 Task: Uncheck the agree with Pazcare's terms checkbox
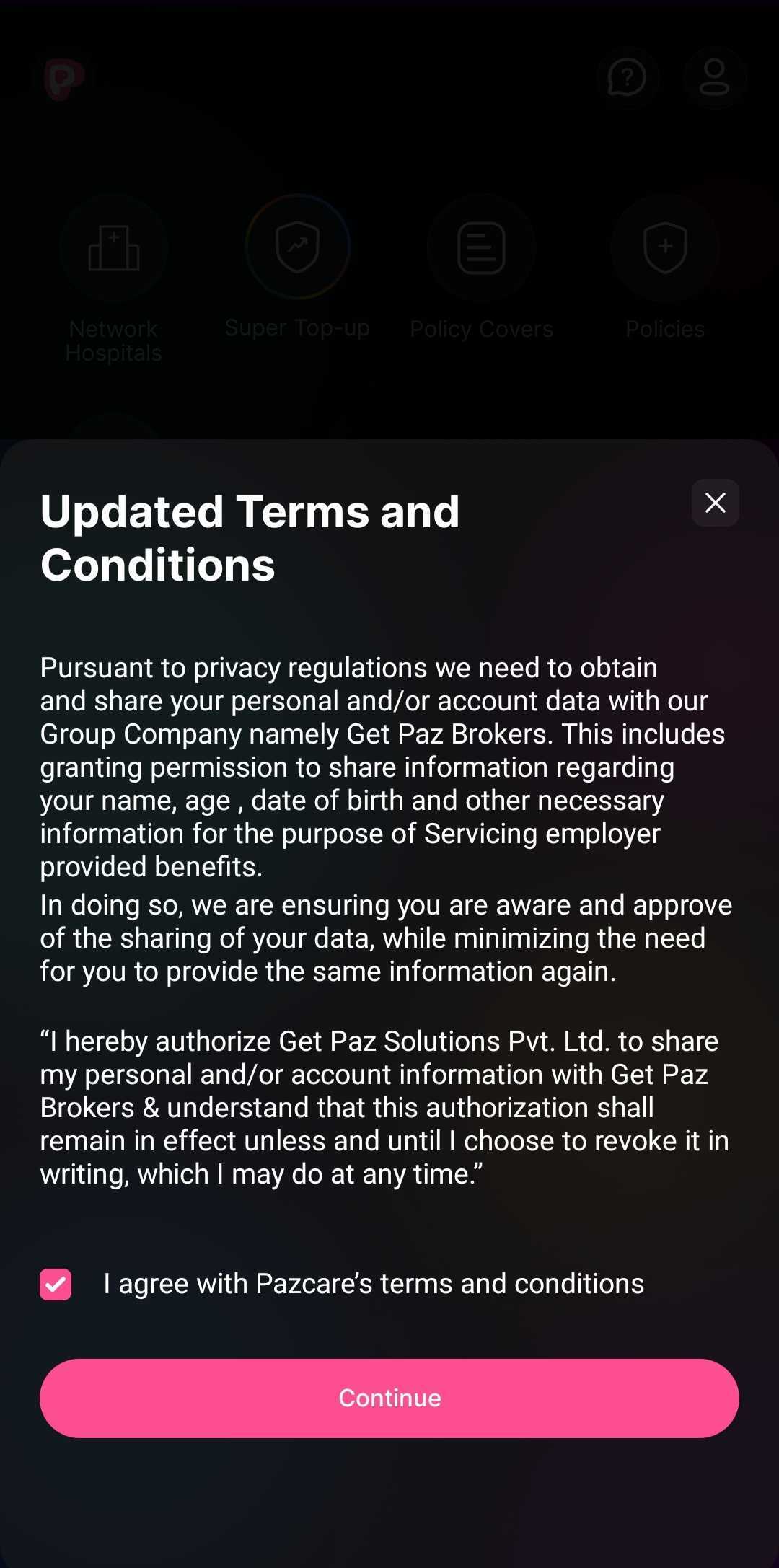coord(56,1285)
